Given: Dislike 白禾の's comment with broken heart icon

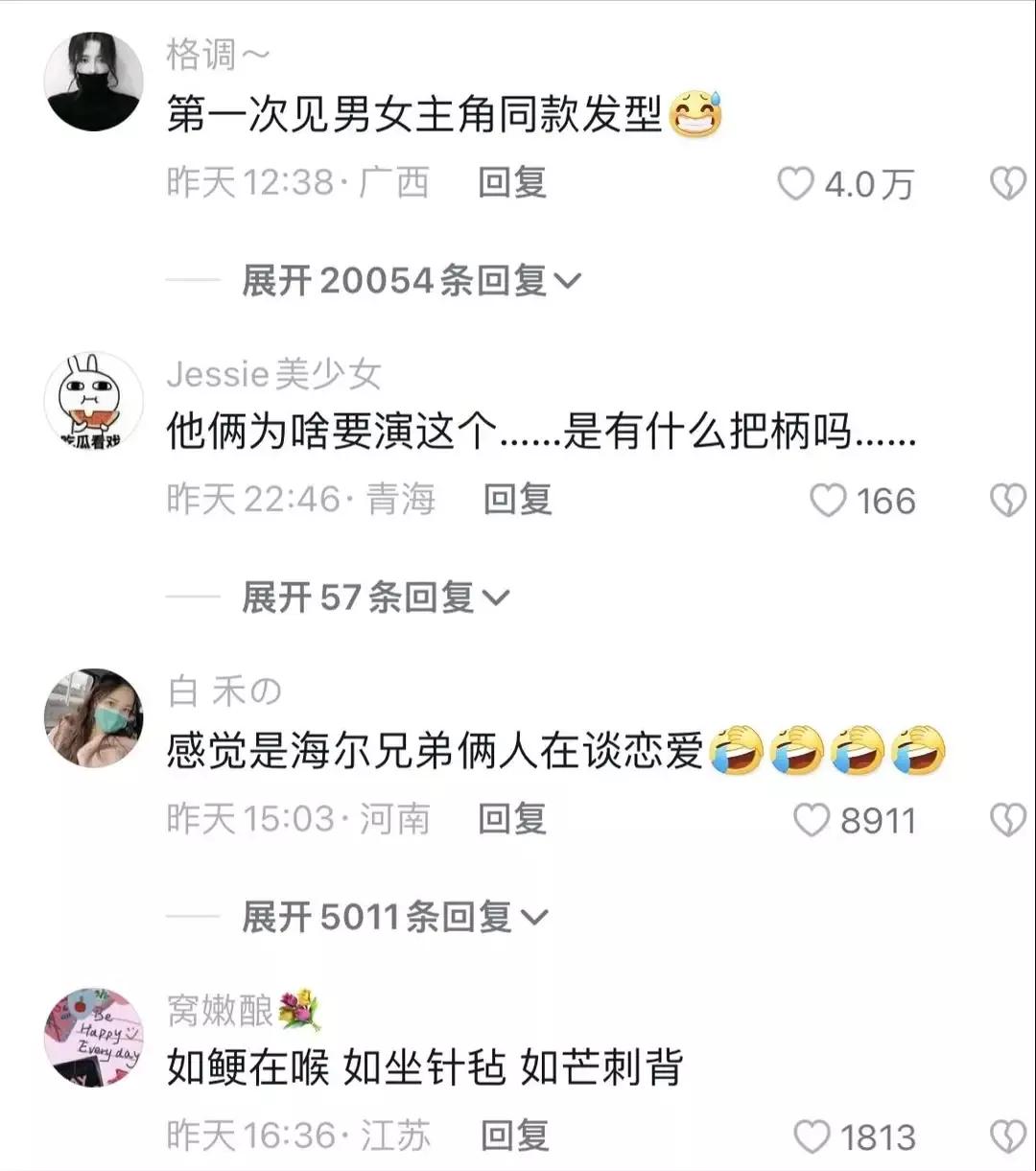Looking at the screenshot, I should coord(1009,820).
